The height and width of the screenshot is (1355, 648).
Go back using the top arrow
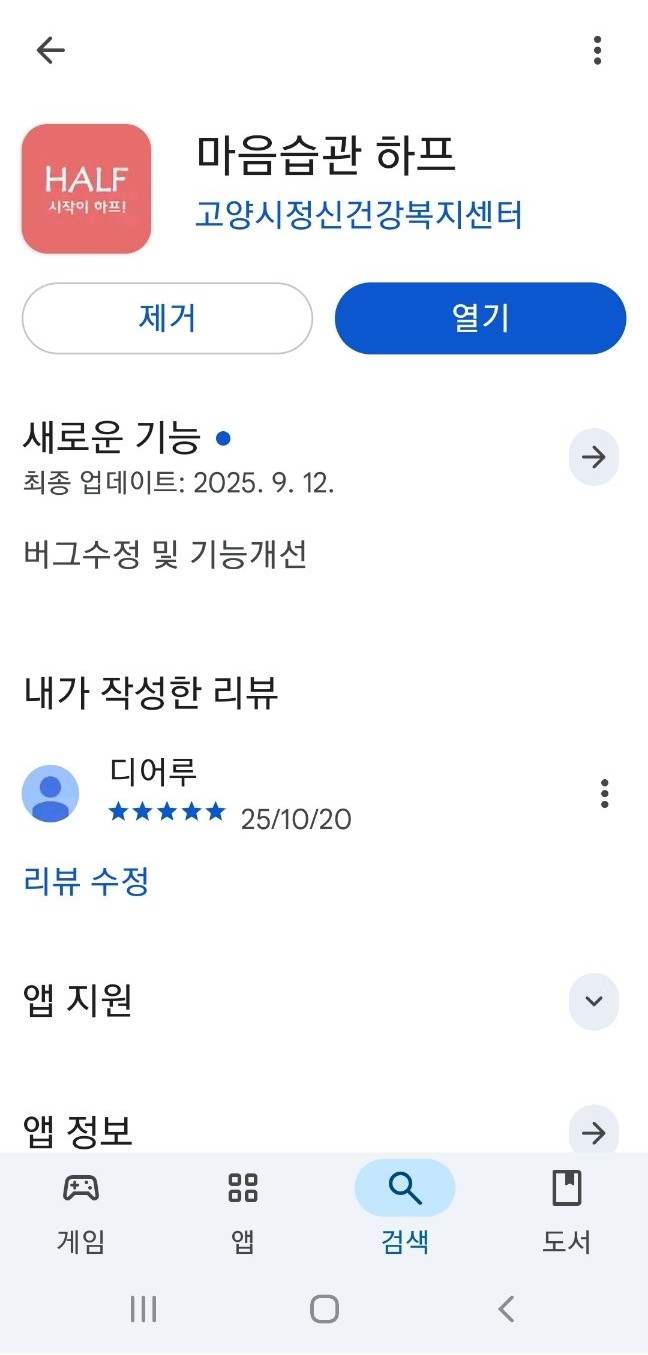click(50, 50)
